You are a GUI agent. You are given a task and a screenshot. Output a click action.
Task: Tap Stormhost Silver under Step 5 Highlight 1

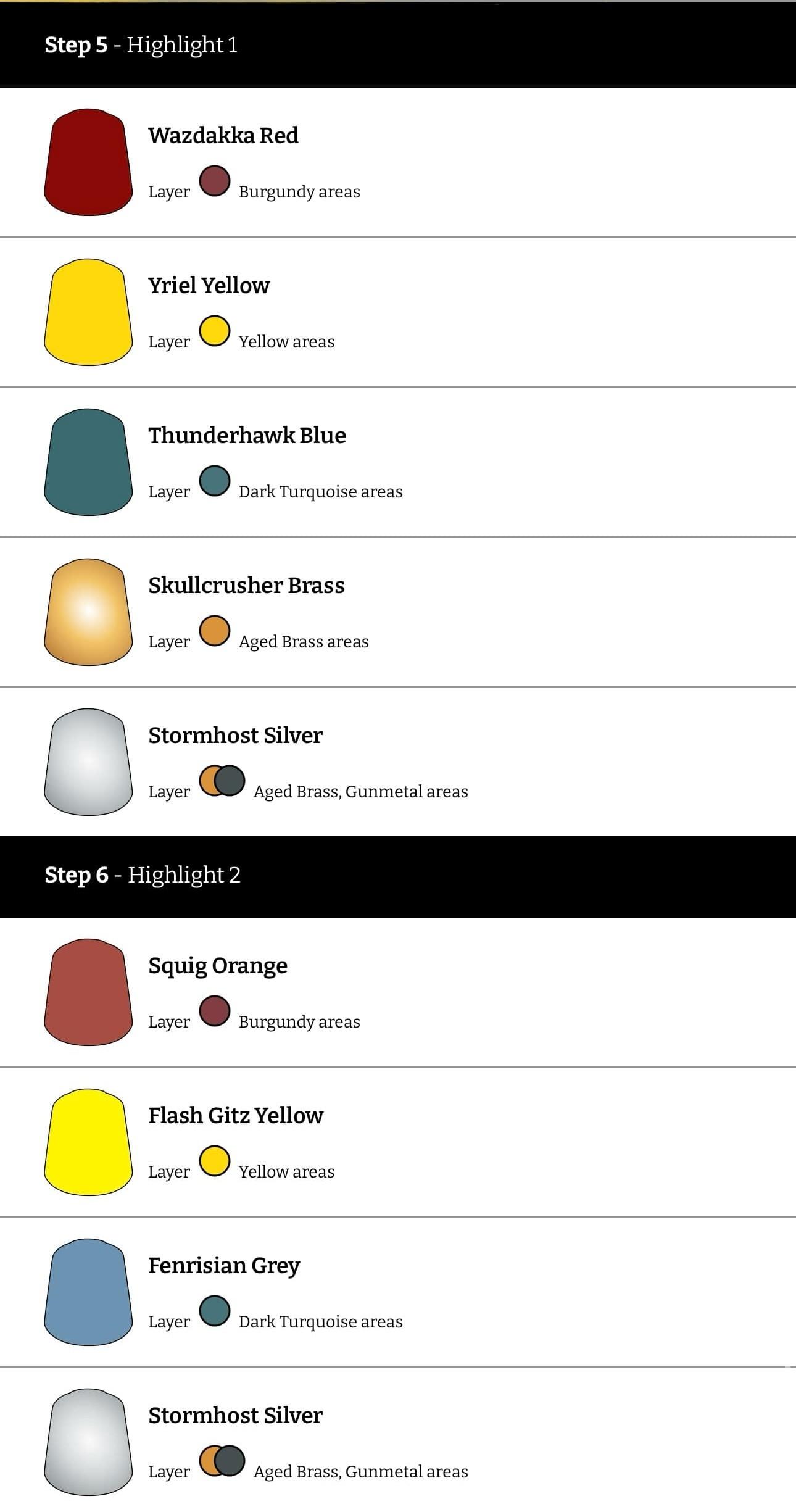[398, 762]
